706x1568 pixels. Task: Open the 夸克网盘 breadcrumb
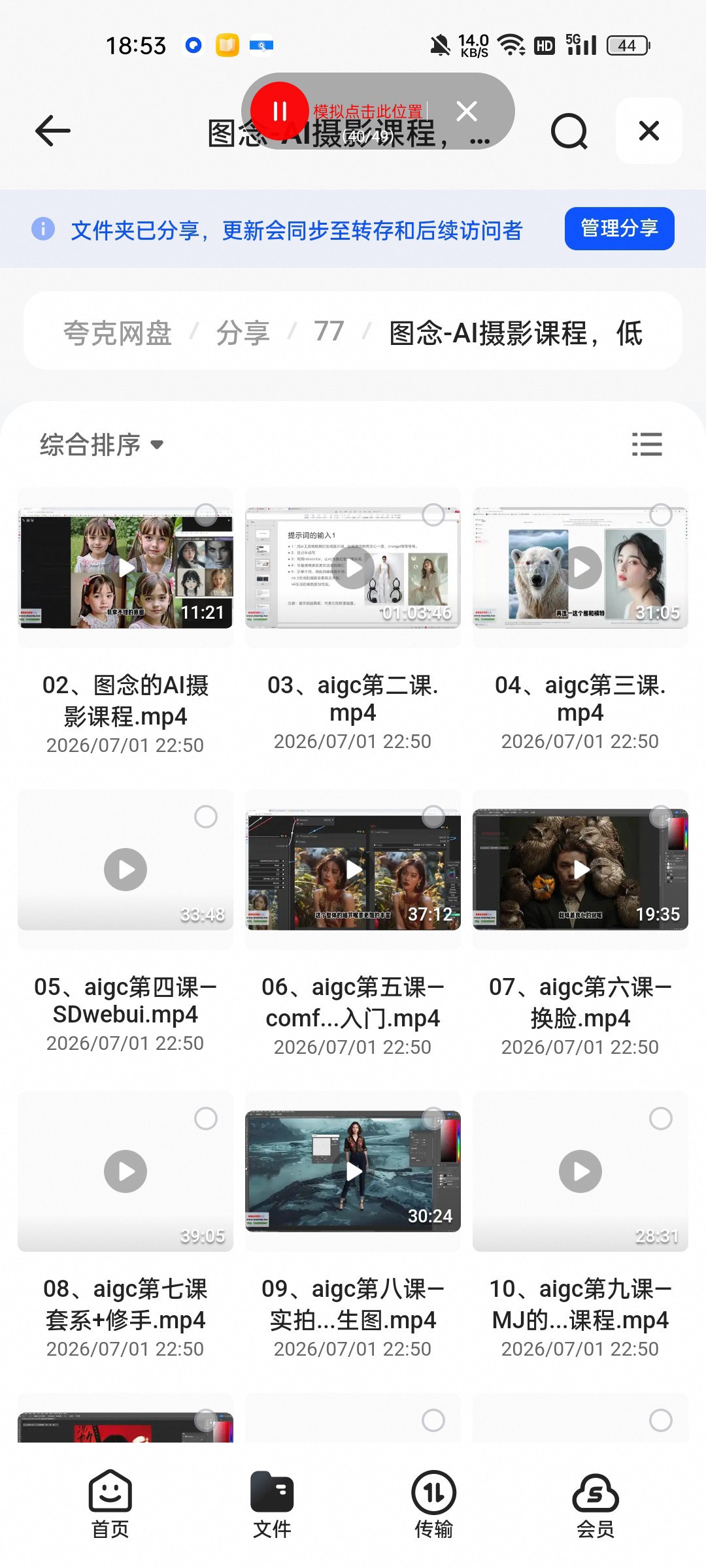coord(118,333)
